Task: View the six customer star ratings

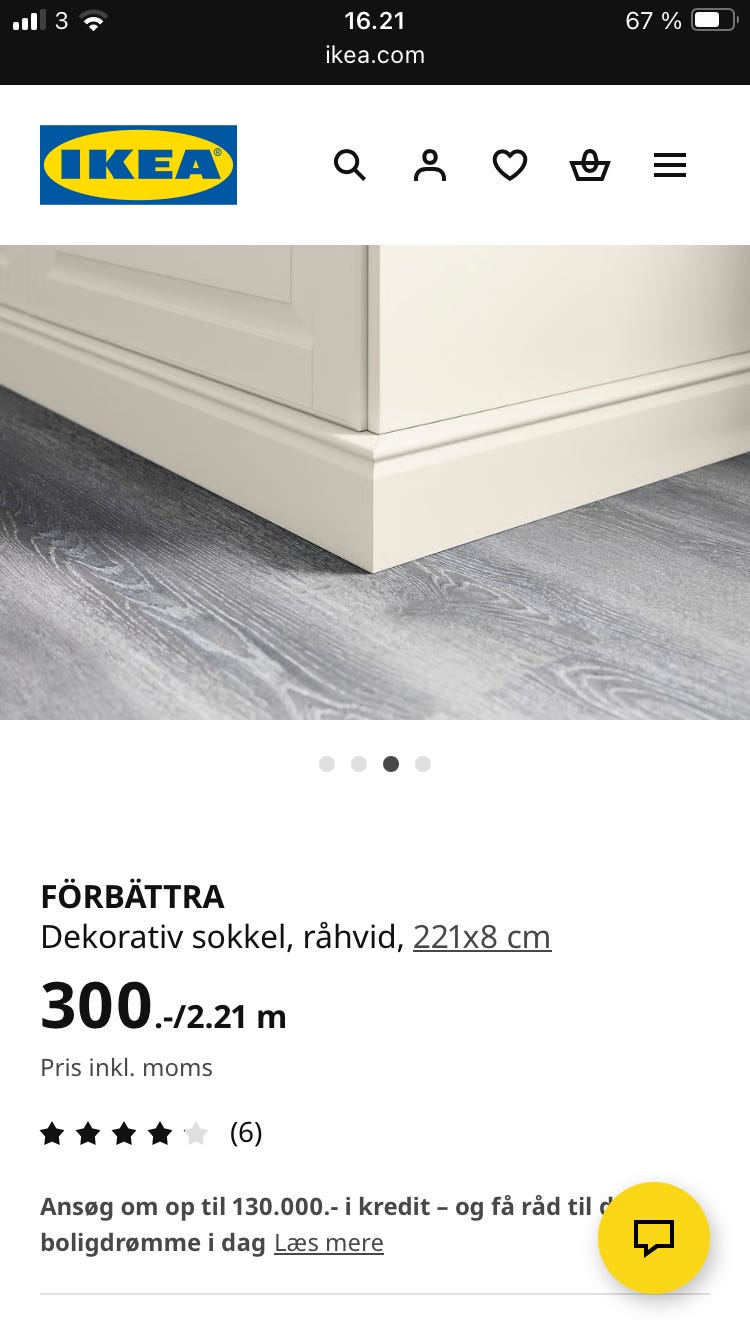Action: point(151,1133)
